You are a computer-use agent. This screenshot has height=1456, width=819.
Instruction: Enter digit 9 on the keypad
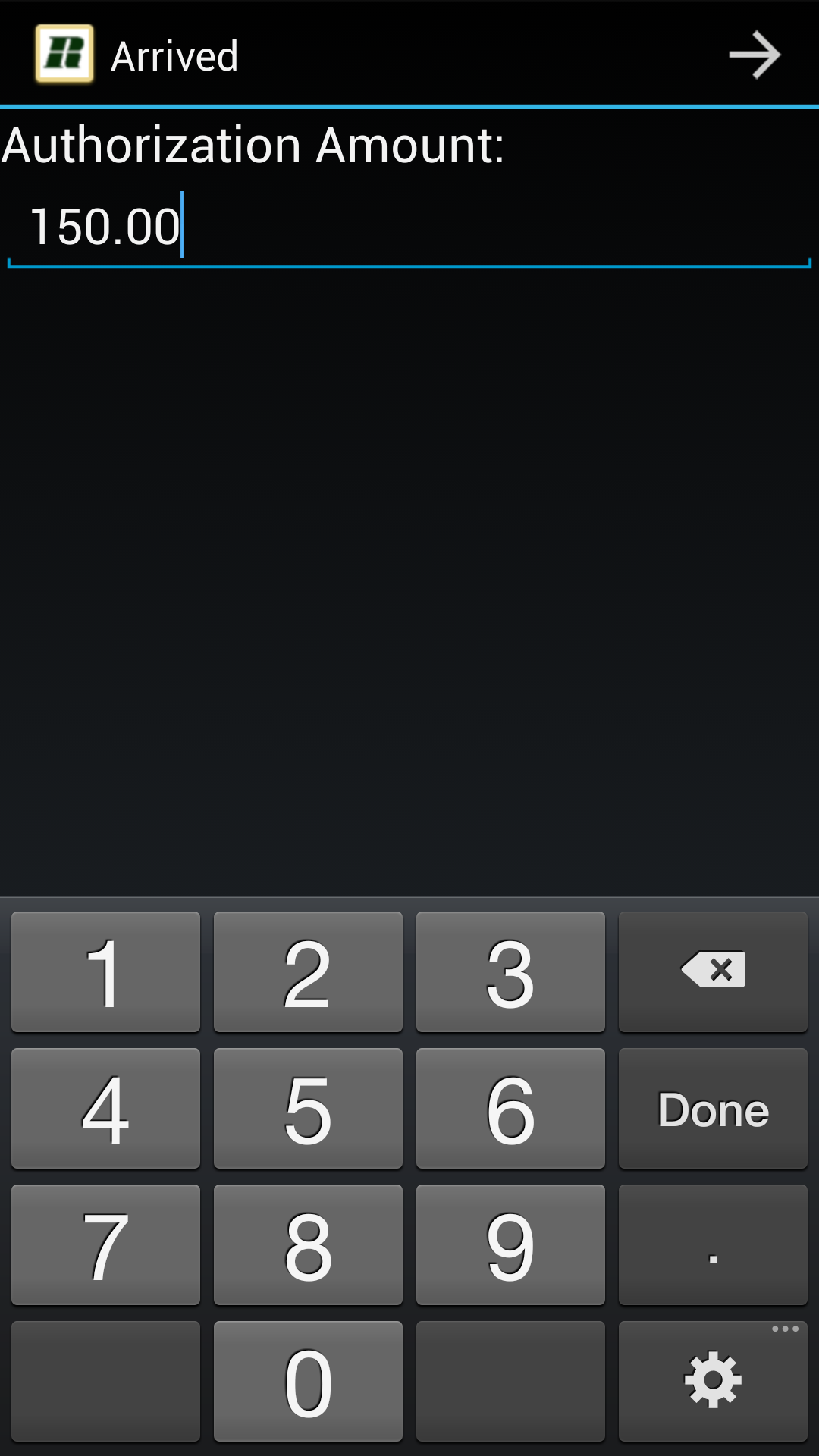pyautogui.click(x=510, y=1245)
